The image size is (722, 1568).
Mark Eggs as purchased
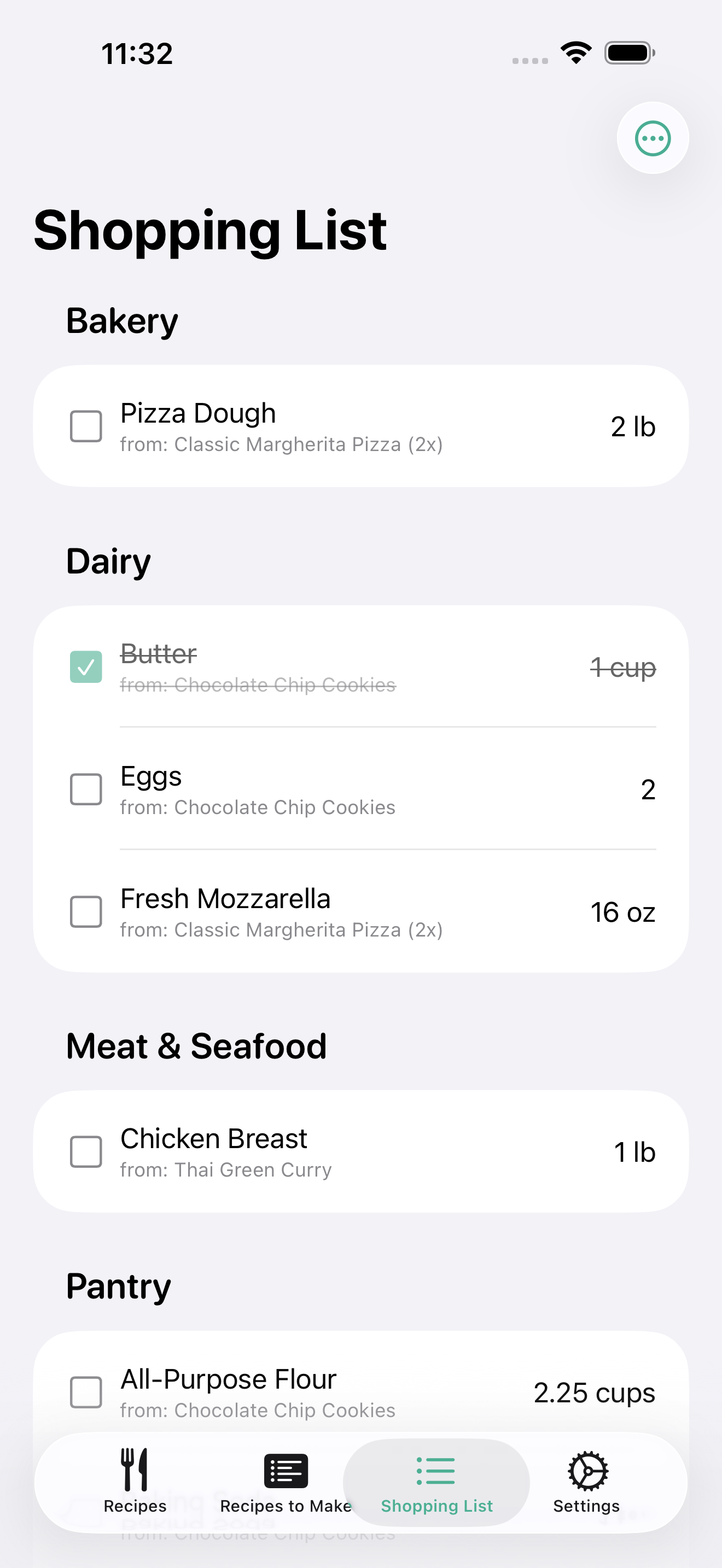(86, 789)
